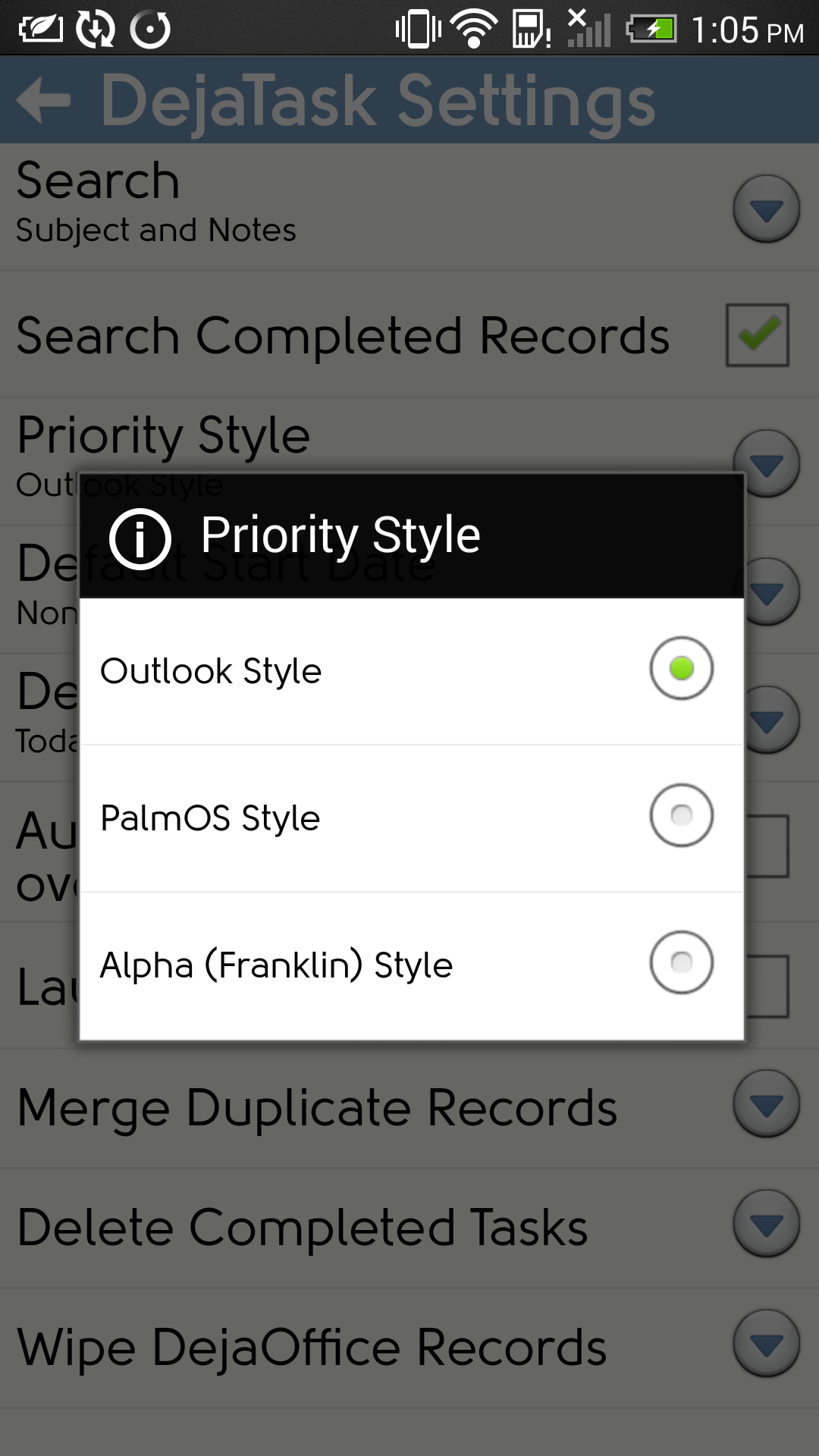
Task: Toggle Search Completed Records checkbox
Action: click(757, 335)
